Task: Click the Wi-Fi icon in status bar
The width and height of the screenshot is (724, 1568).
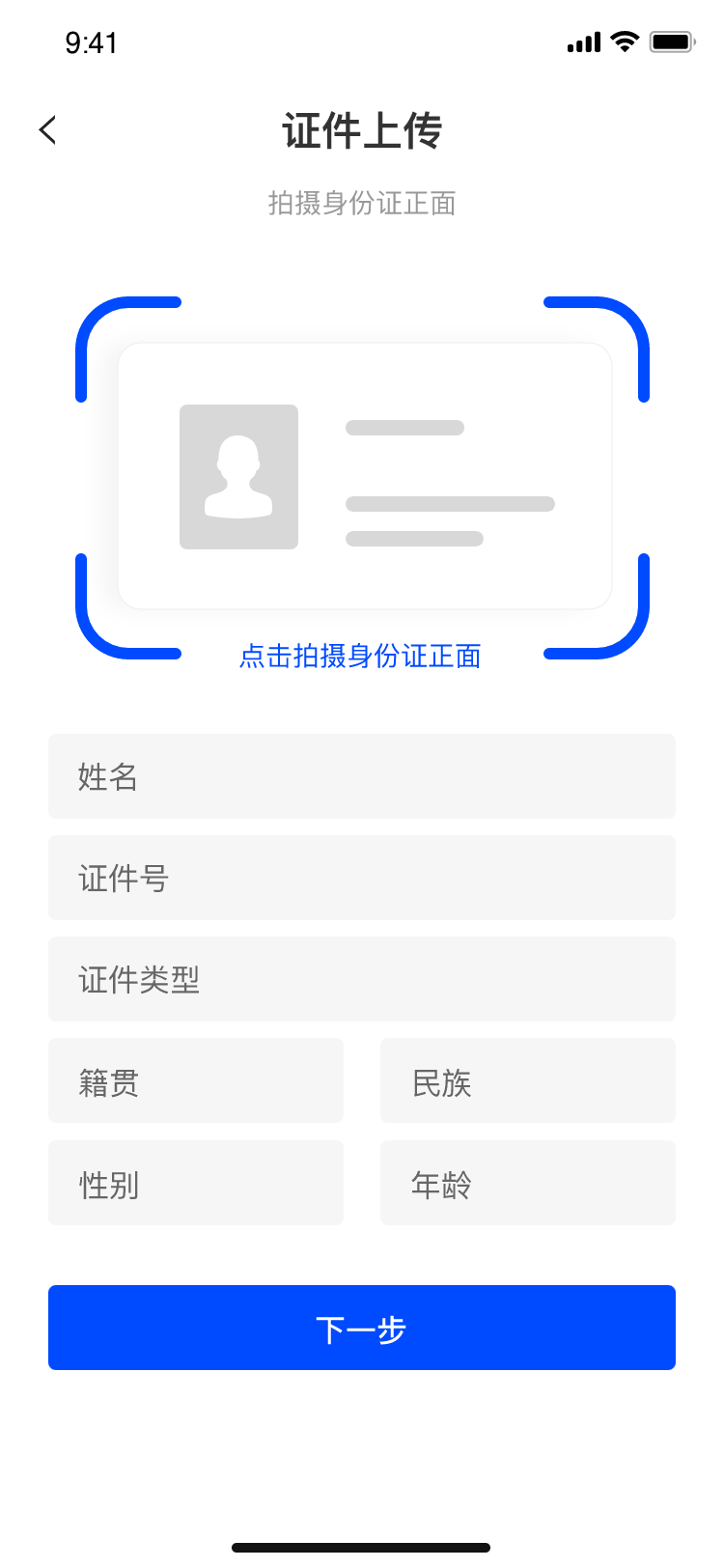Action: [x=623, y=42]
